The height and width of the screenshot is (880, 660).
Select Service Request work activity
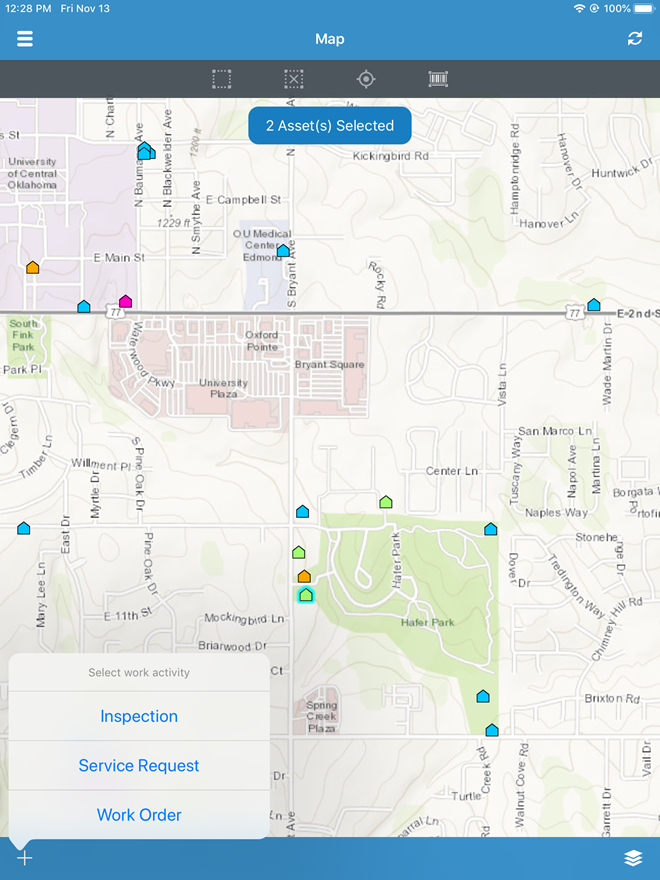pos(139,765)
